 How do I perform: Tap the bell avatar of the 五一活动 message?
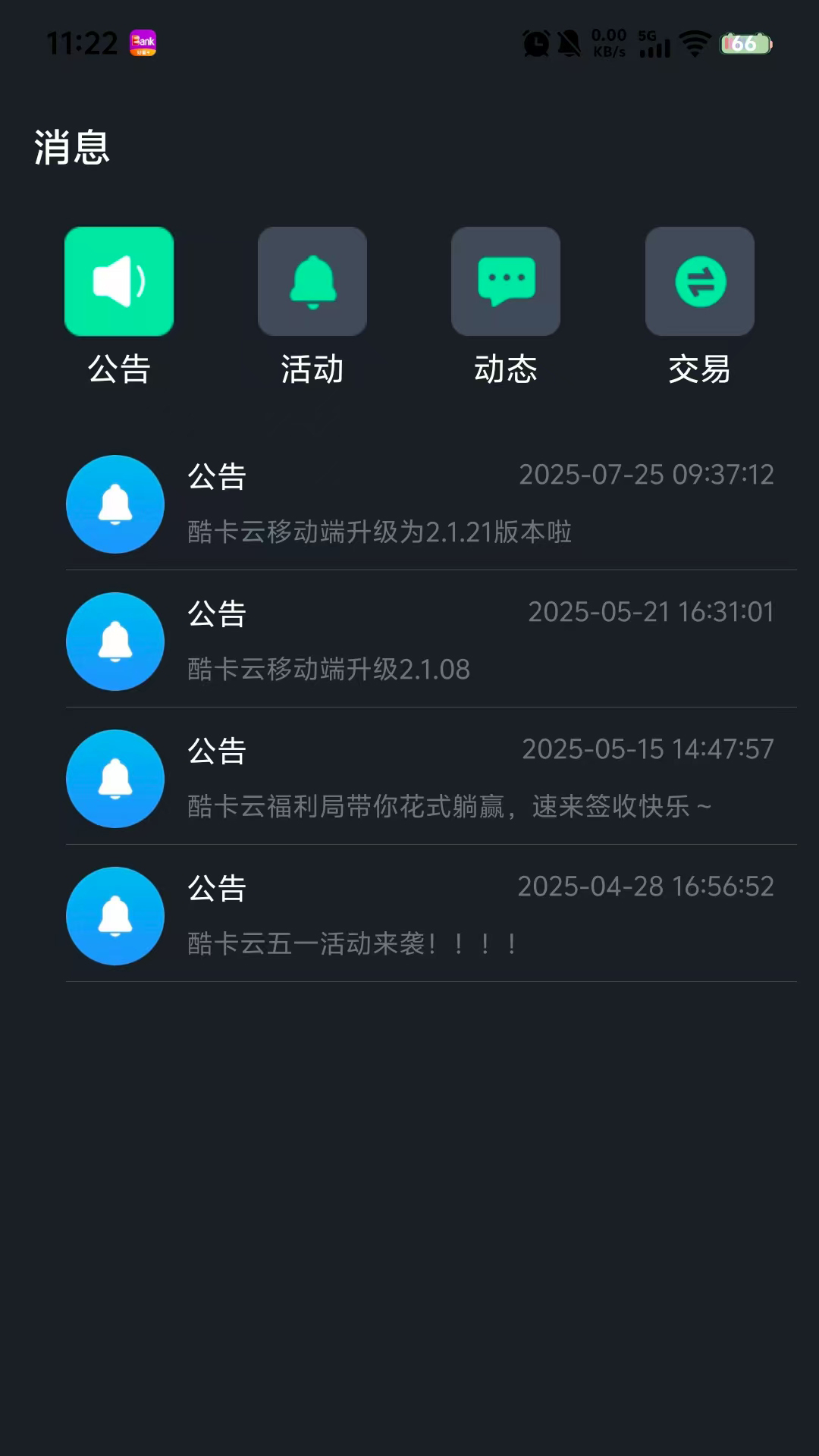click(115, 916)
